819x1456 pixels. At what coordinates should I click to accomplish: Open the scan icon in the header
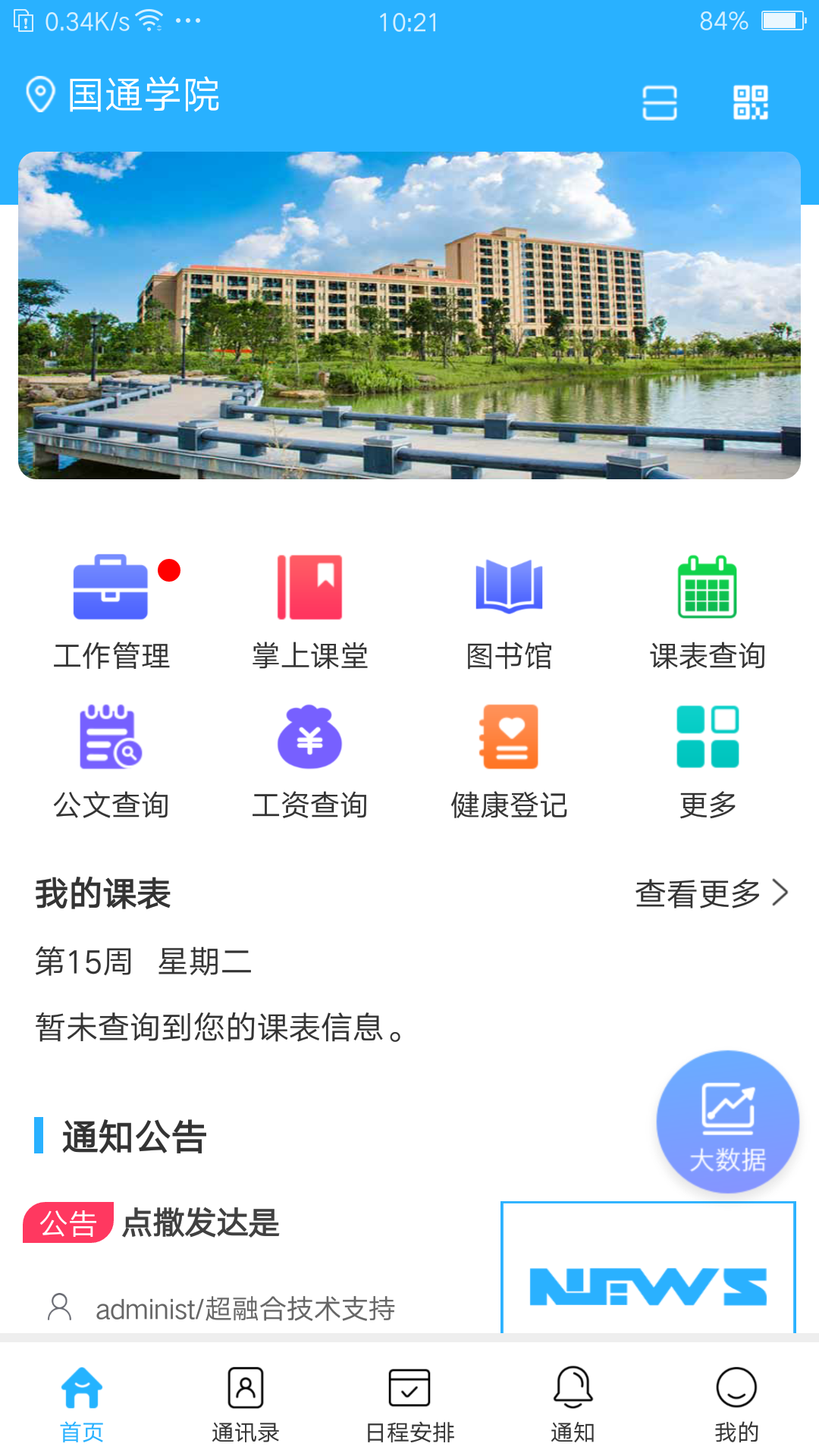(660, 102)
